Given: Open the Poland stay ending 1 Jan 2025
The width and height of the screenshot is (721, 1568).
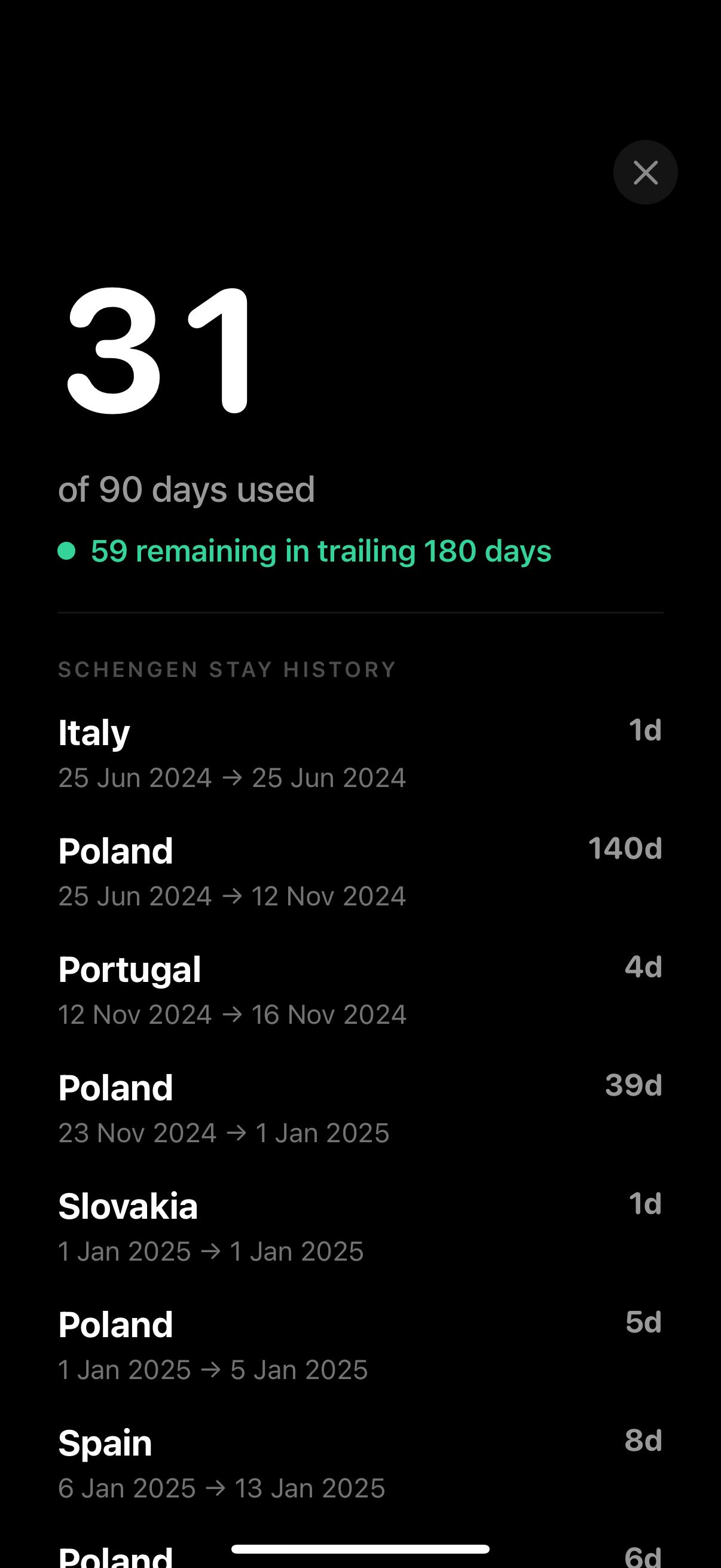Looking at the screenshot, I should [x=243, y=1108].
